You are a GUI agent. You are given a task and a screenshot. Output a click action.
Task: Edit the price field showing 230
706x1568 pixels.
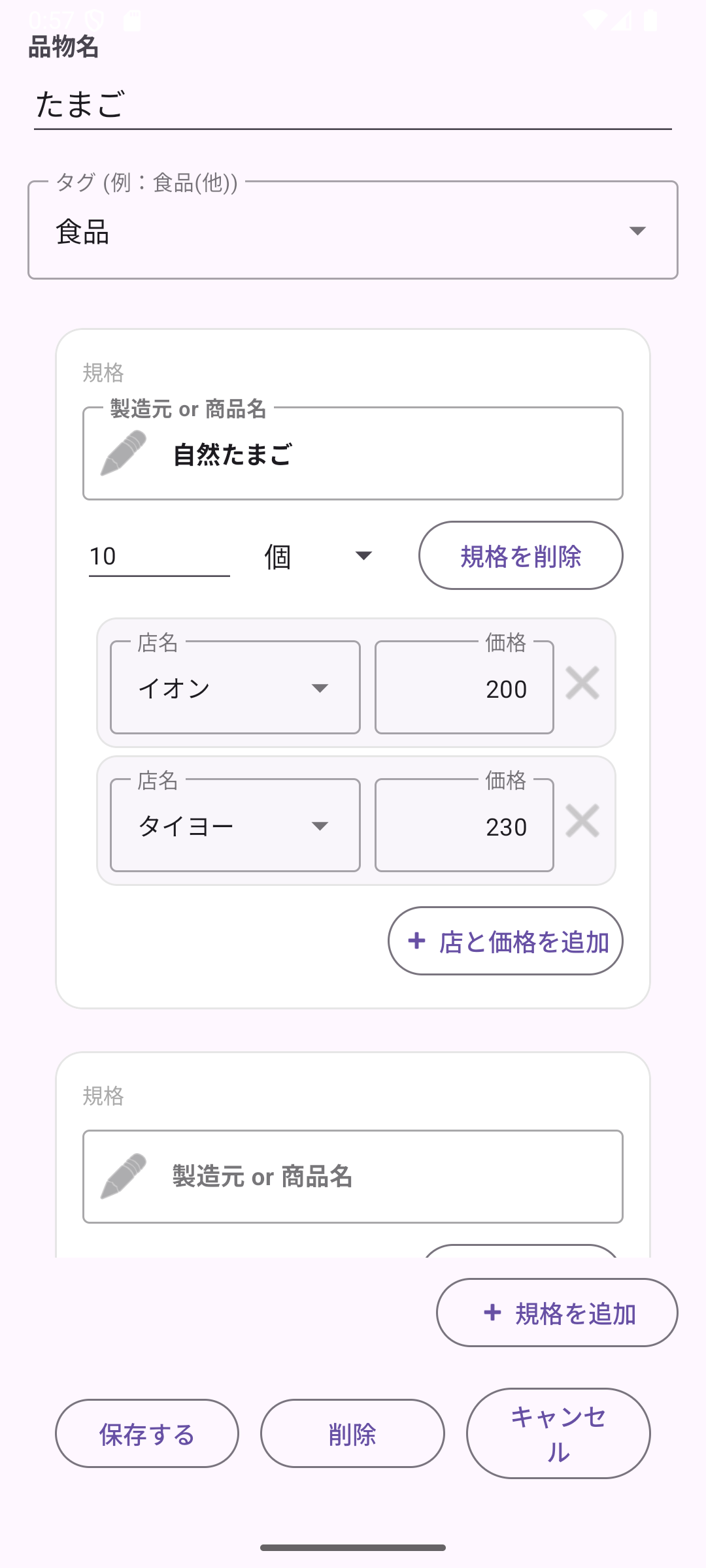pos(464,826)
